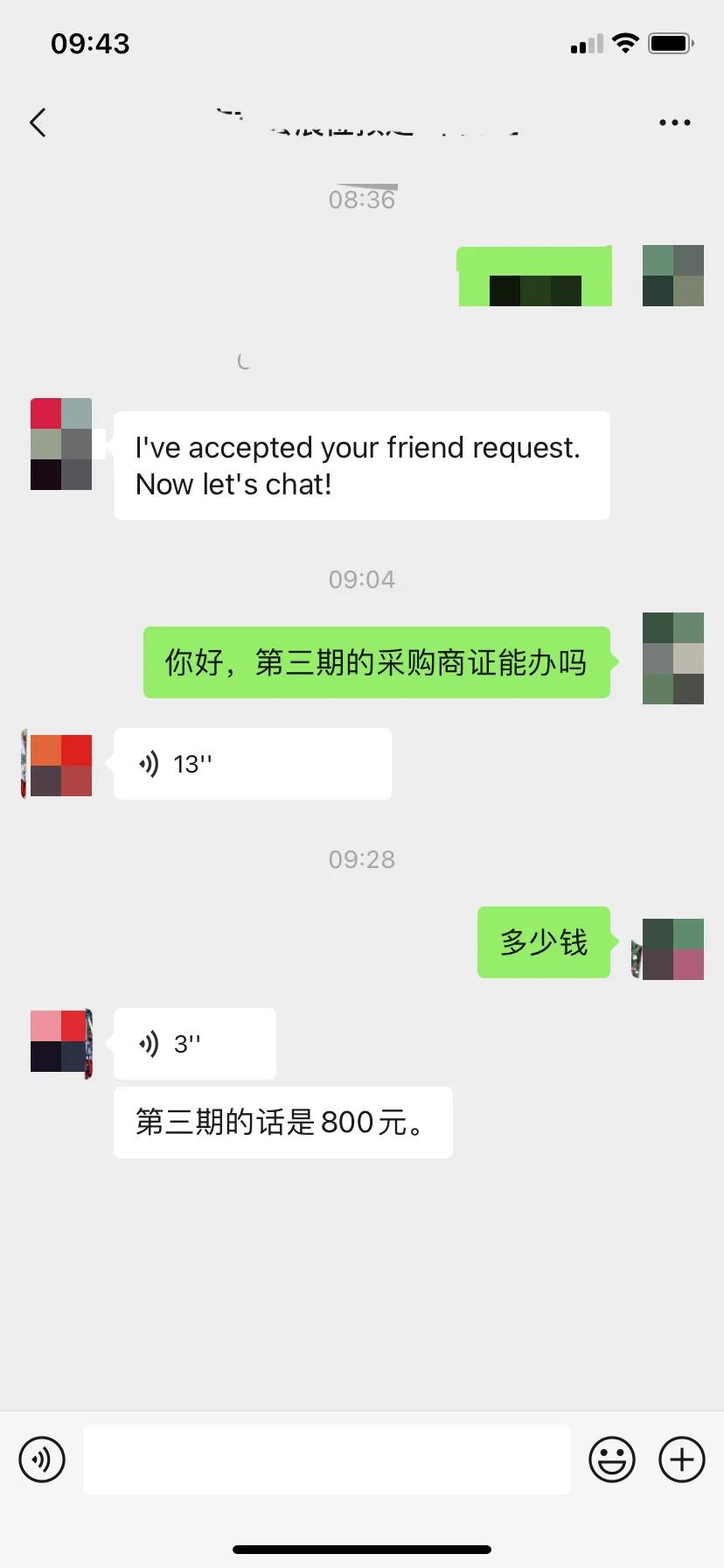Open the emoji sticker panel

[x=611, y=1459]
